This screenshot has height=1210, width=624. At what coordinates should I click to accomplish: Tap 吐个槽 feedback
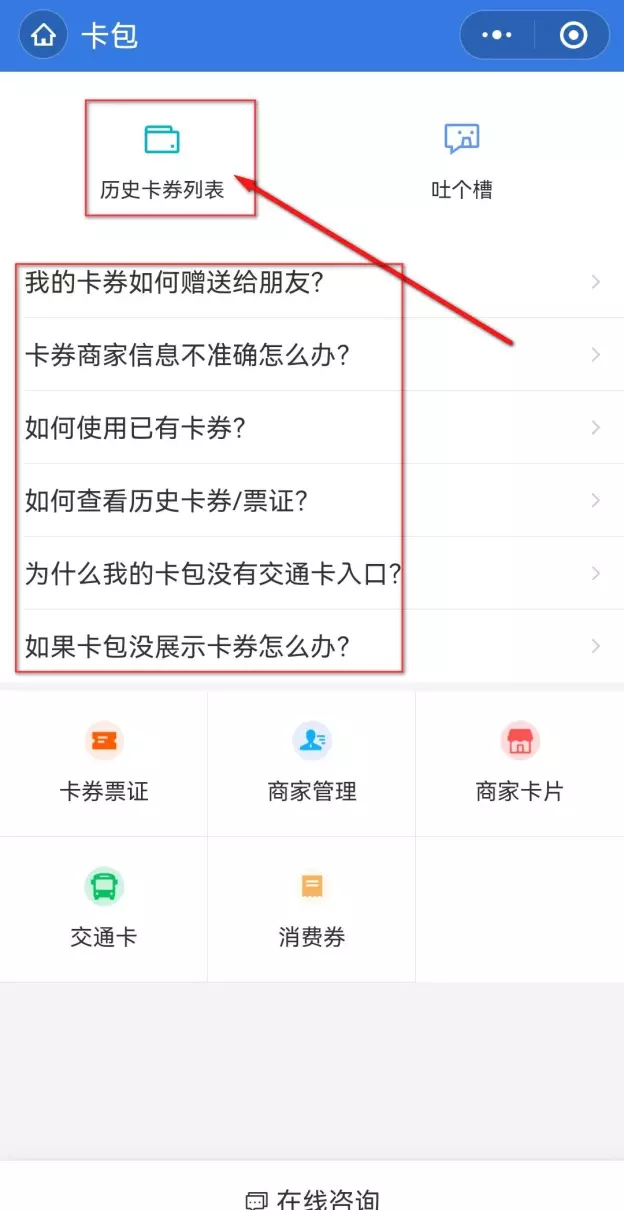[x=461, y=160]
